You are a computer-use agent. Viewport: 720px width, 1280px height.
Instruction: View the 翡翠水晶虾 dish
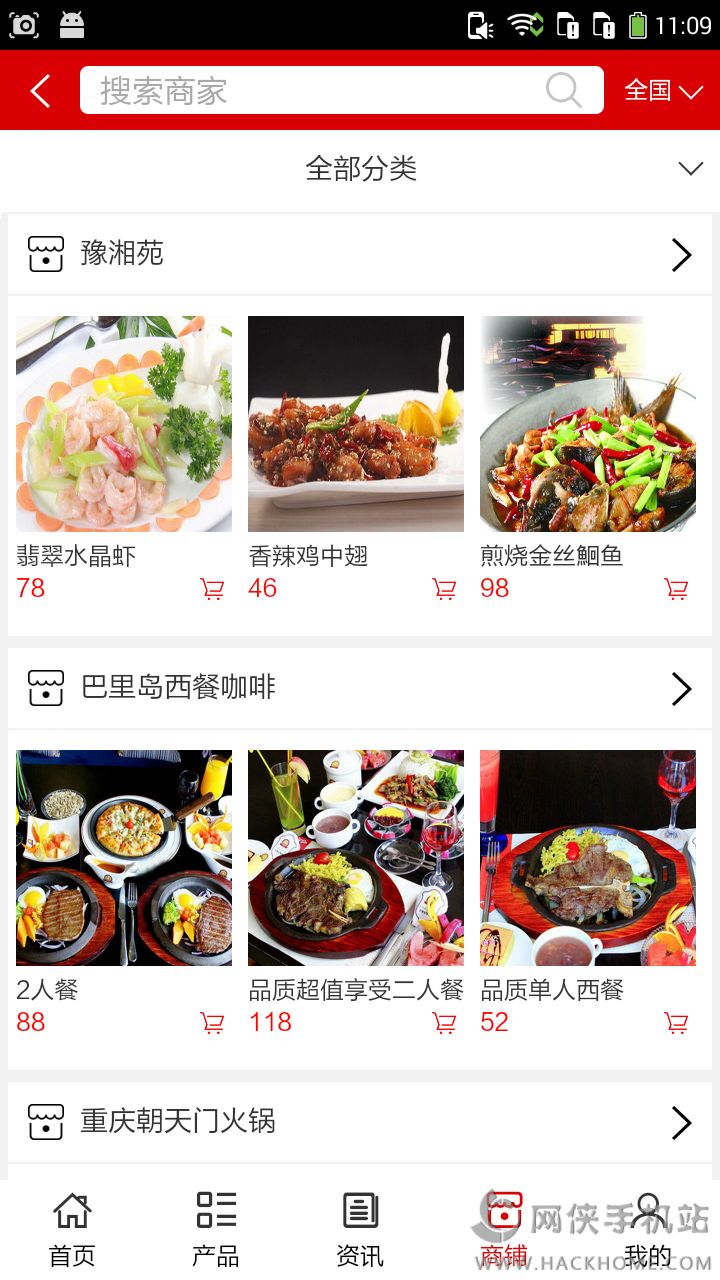tap(124, 424)
